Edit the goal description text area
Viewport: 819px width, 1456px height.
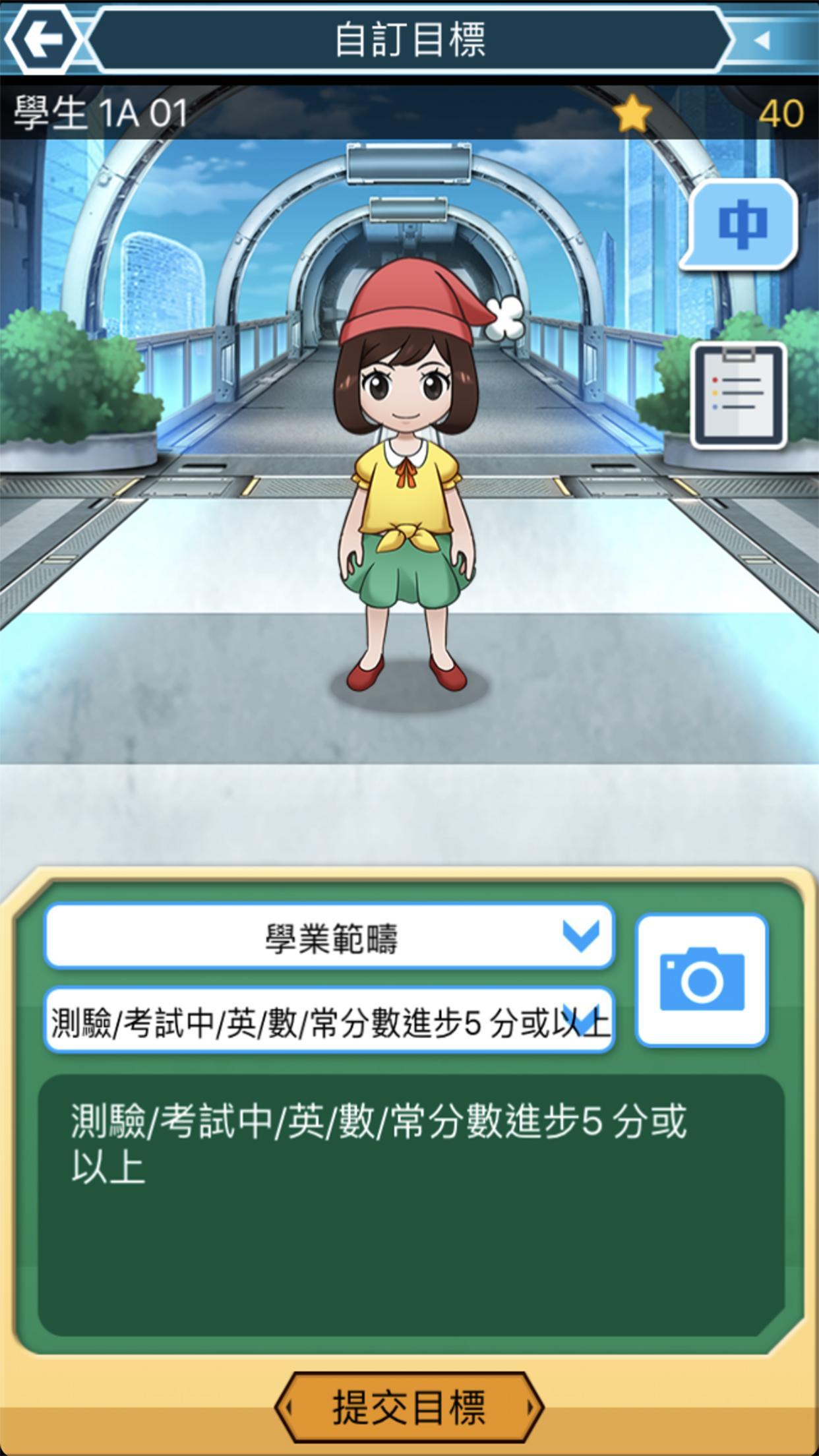pyautogui.click(x=410, y=1205)
